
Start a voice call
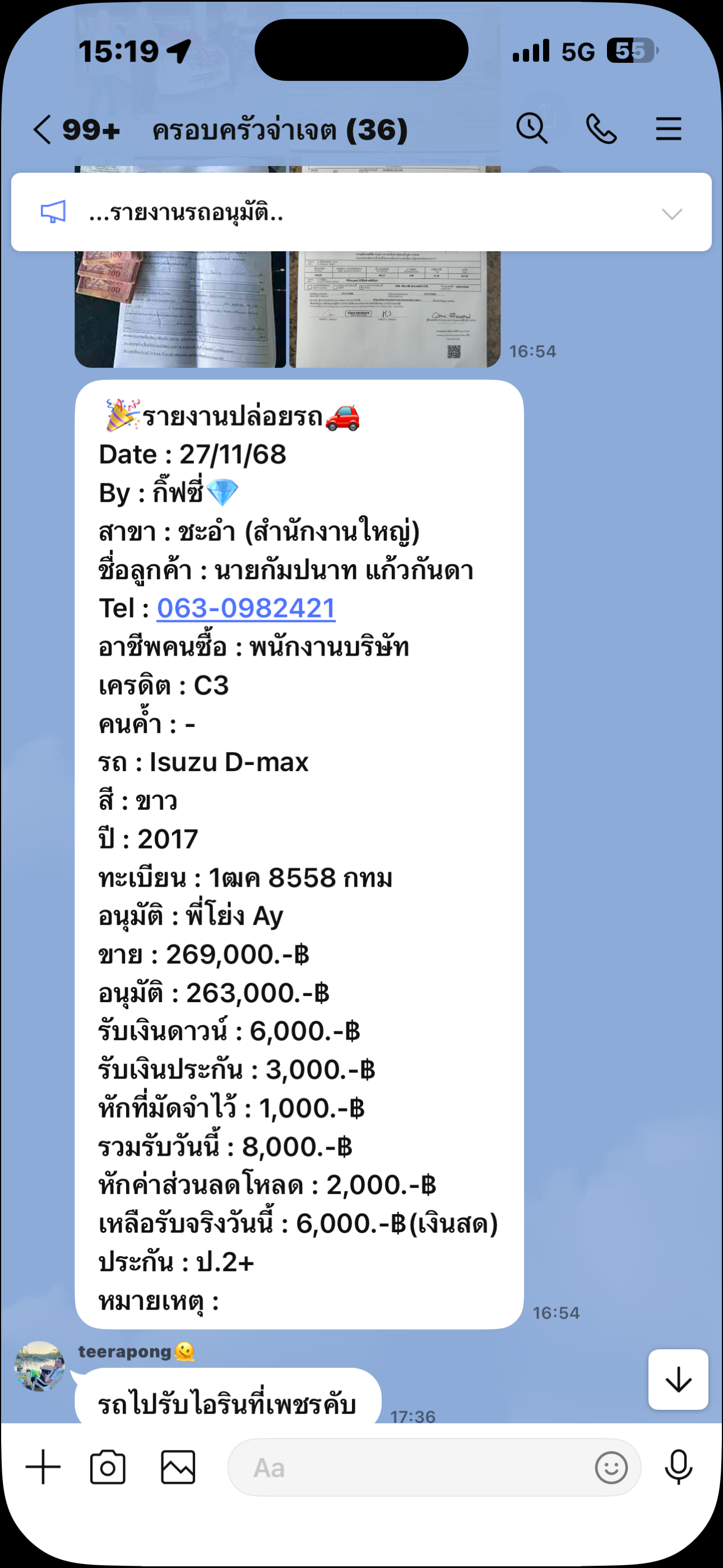pyautogui.click(x=601, y=129)
